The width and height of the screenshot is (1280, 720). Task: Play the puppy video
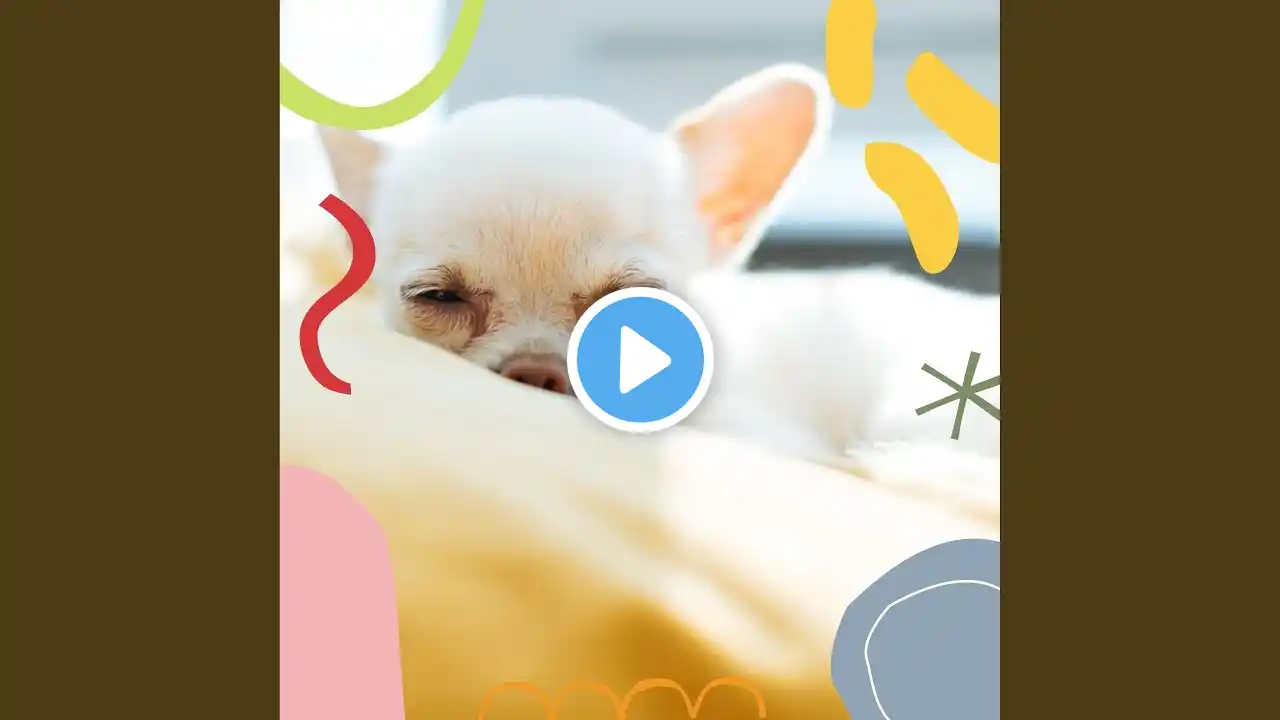click(640, 360)
